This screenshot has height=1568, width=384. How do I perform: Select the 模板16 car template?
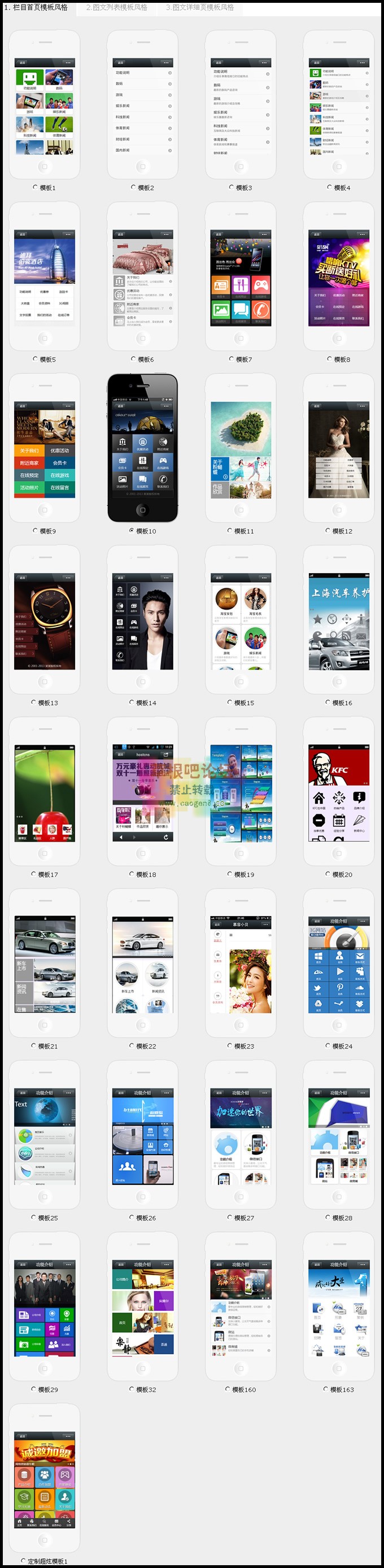coord(328,702)
